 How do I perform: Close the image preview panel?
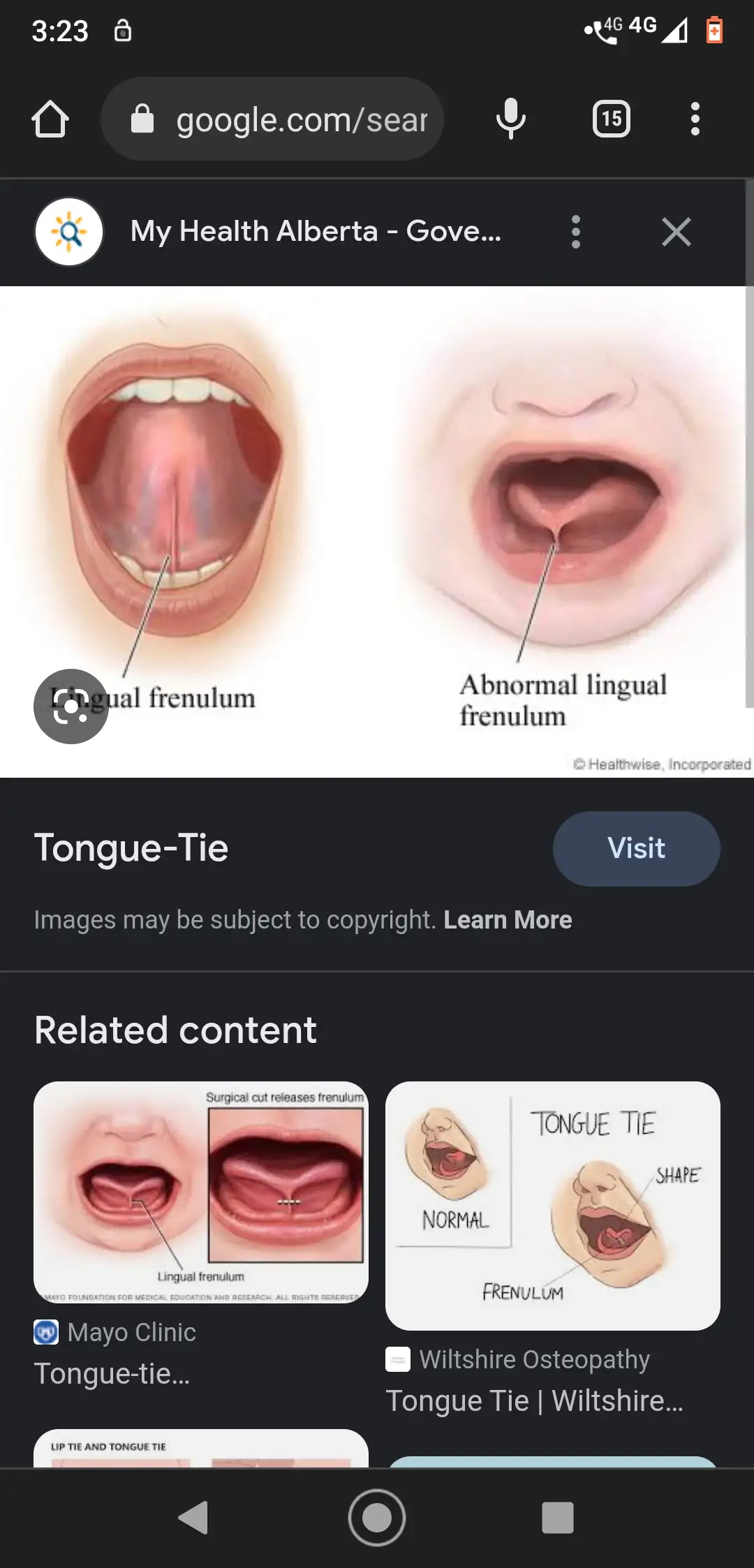pos(676,232)
